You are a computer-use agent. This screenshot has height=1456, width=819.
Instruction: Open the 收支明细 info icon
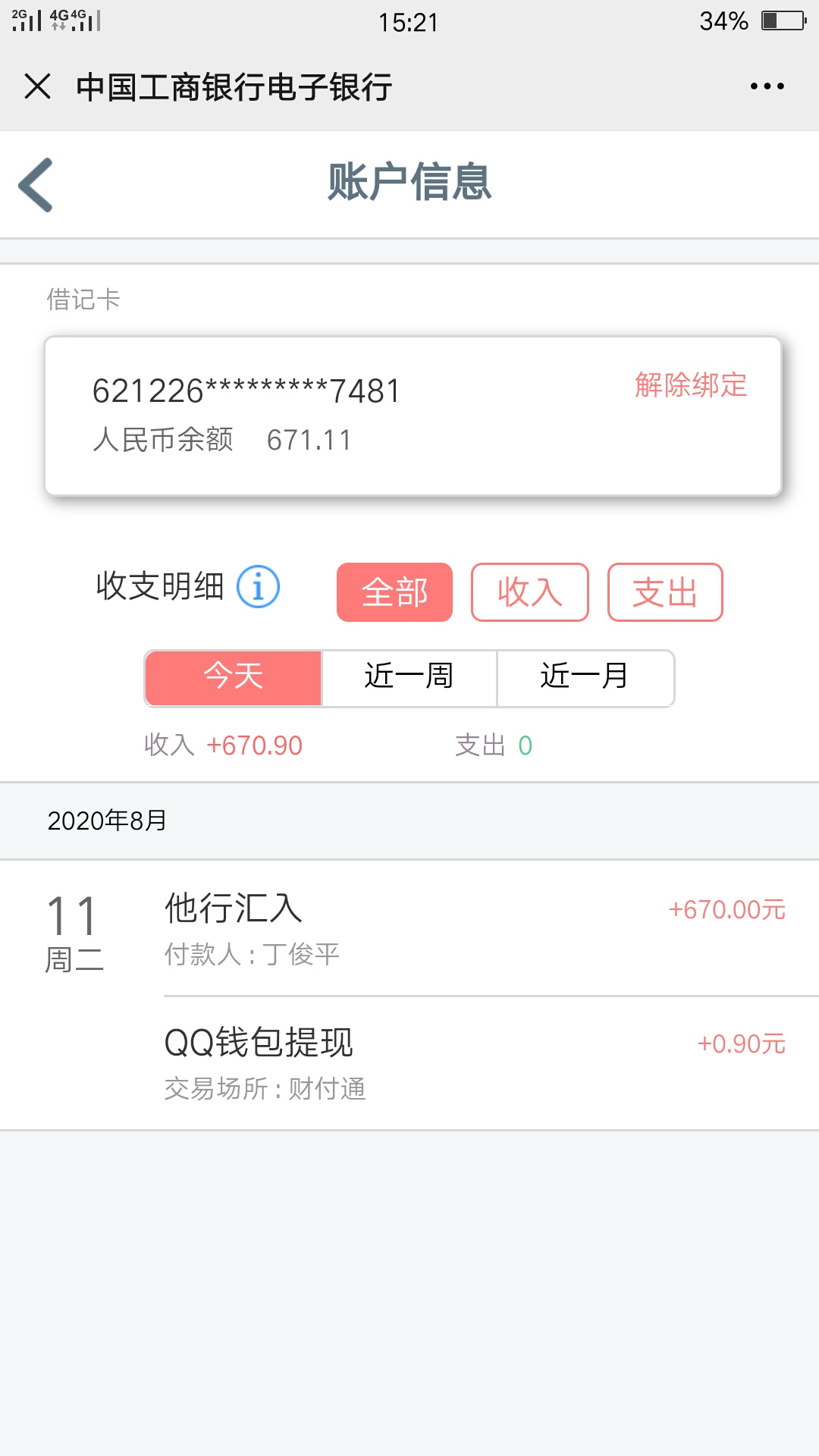[258, 587]
